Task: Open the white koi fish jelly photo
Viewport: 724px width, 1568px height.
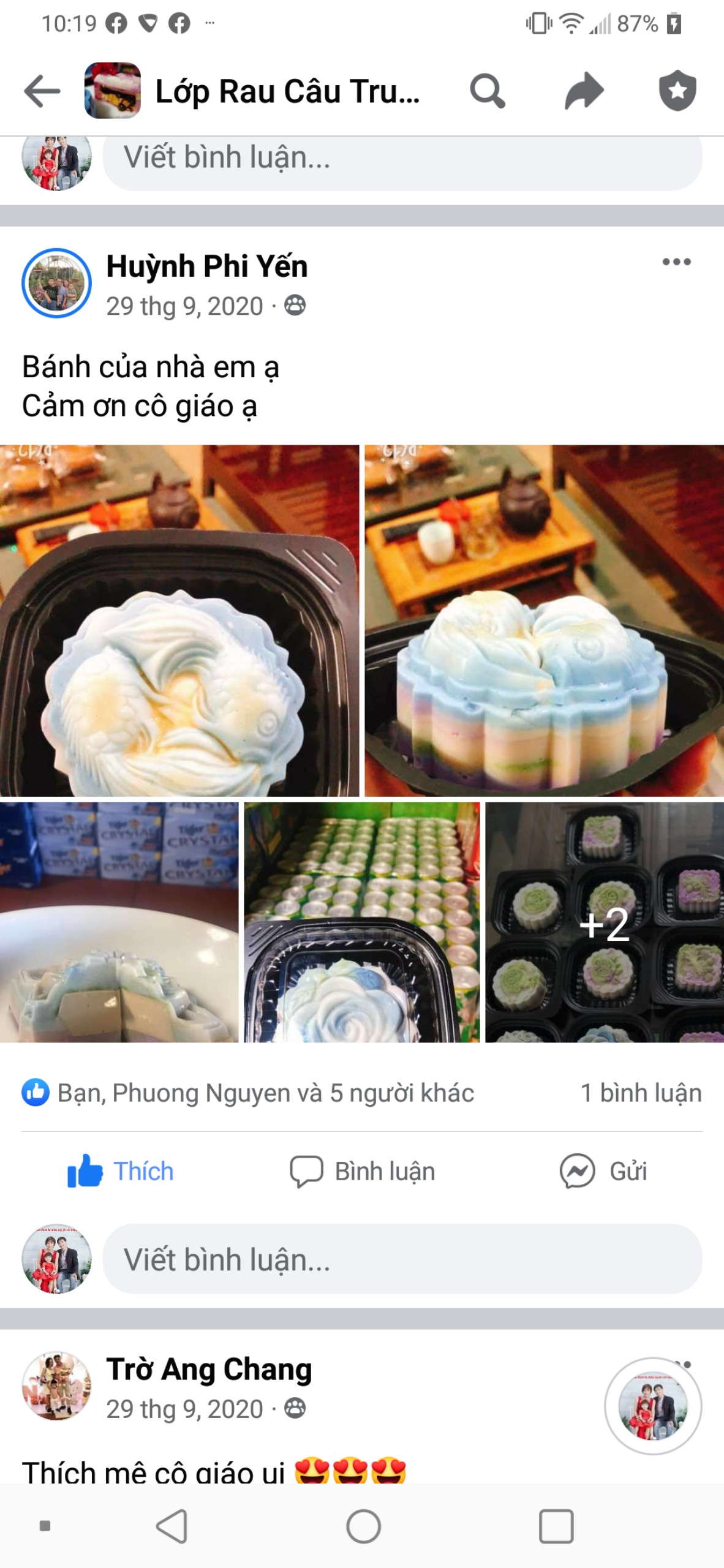Action: pyautogui.click(x=179, y=620)
